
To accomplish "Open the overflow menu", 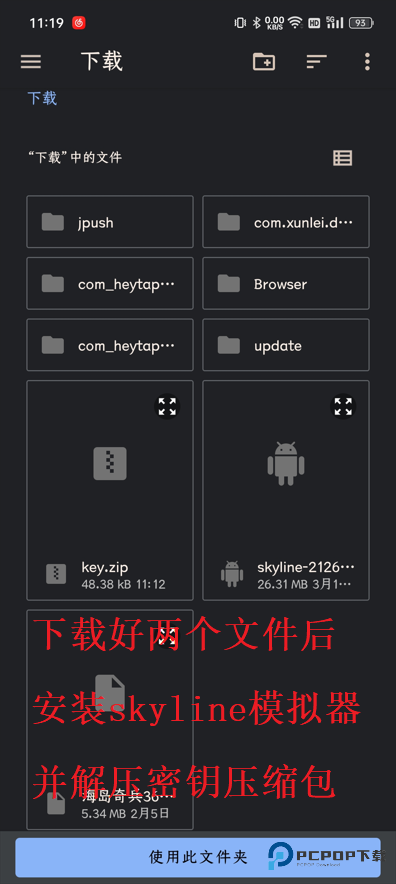I will [x=367, y=61].
